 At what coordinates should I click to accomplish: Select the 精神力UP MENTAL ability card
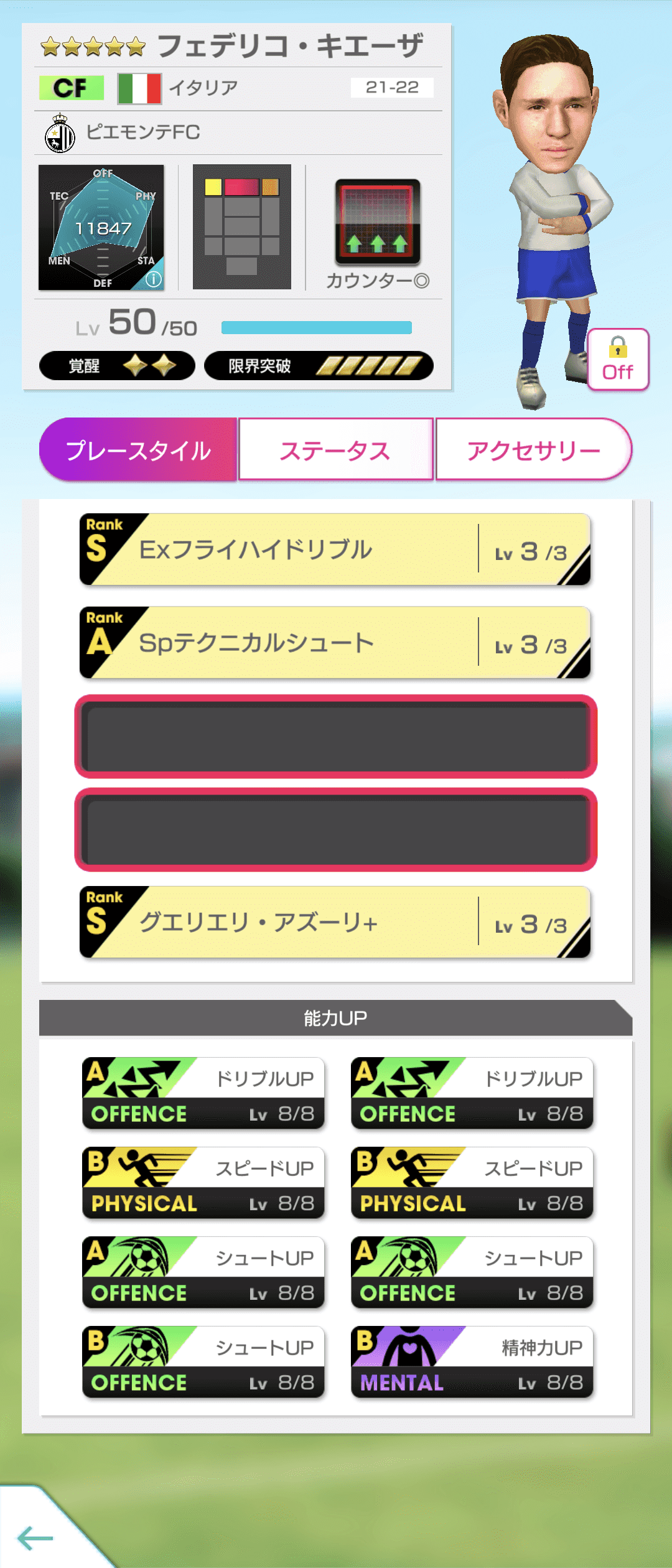click(471, 1363)
